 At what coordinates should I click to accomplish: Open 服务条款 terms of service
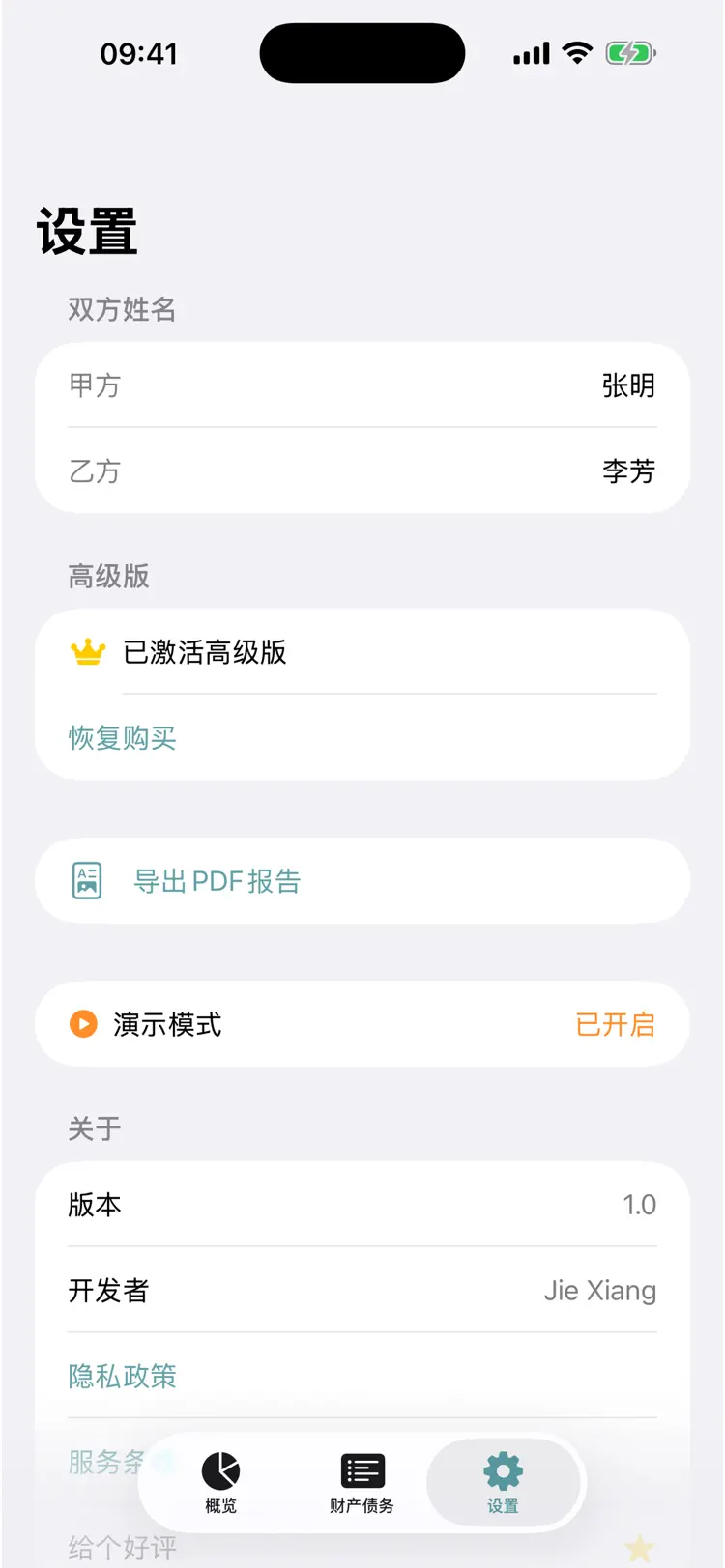(101, 1462)
